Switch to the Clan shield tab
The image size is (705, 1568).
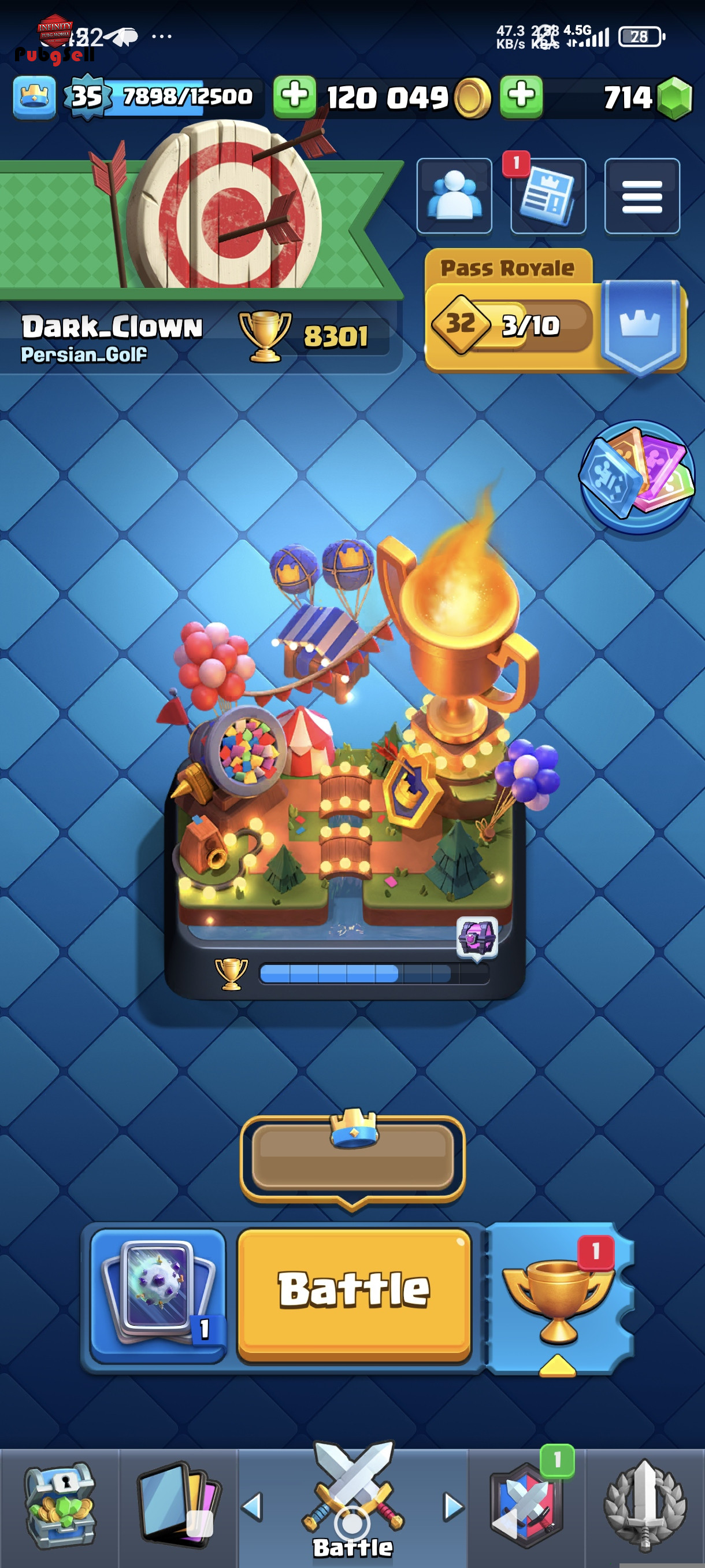(527, 1505)
